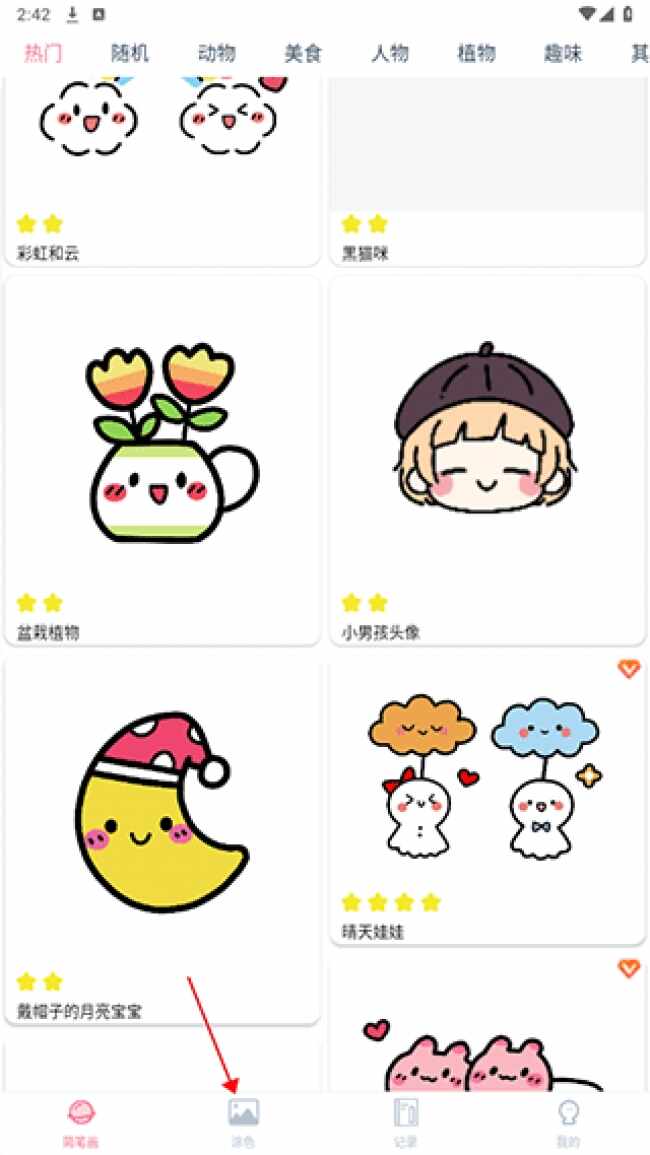The width and height of the screenshot is (650, 1155).
Task: Go to the 热门 tab
Action: pyautogui.click(x=44, y=54)
